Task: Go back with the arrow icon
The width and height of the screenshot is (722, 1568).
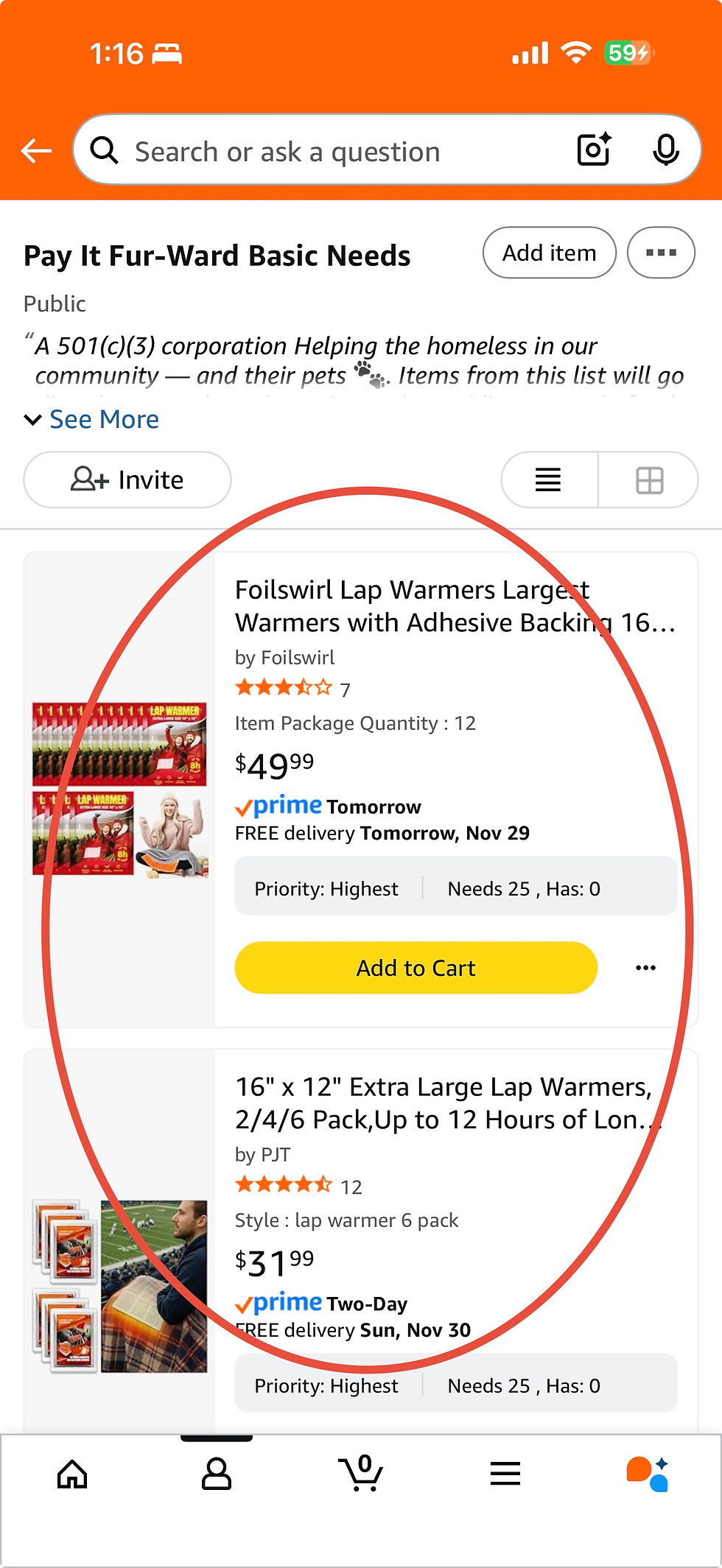Action: click(36, 151)
